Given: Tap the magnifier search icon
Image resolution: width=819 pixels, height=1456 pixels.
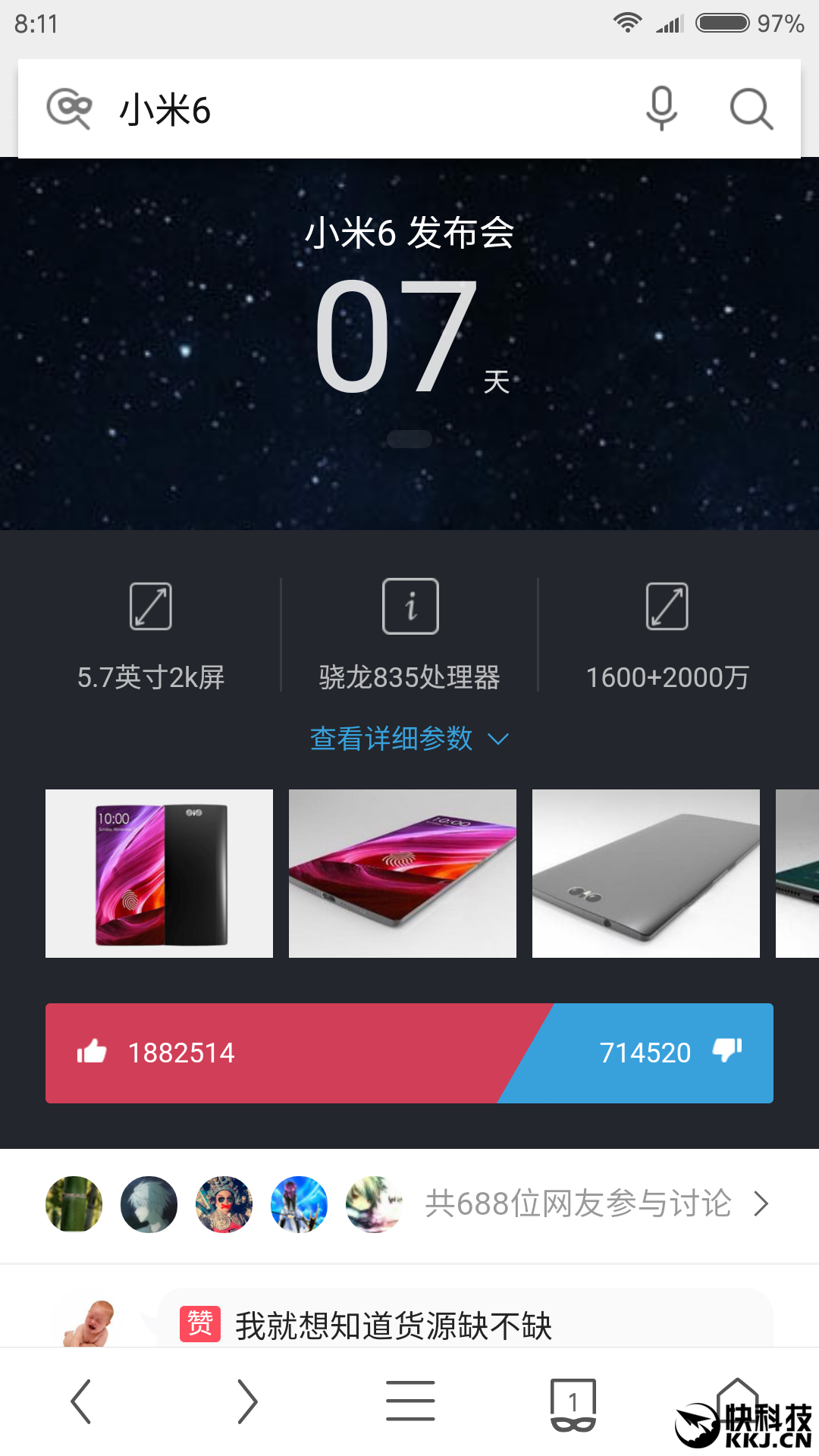Looking at the screenshot, I should tap(751, 110).
